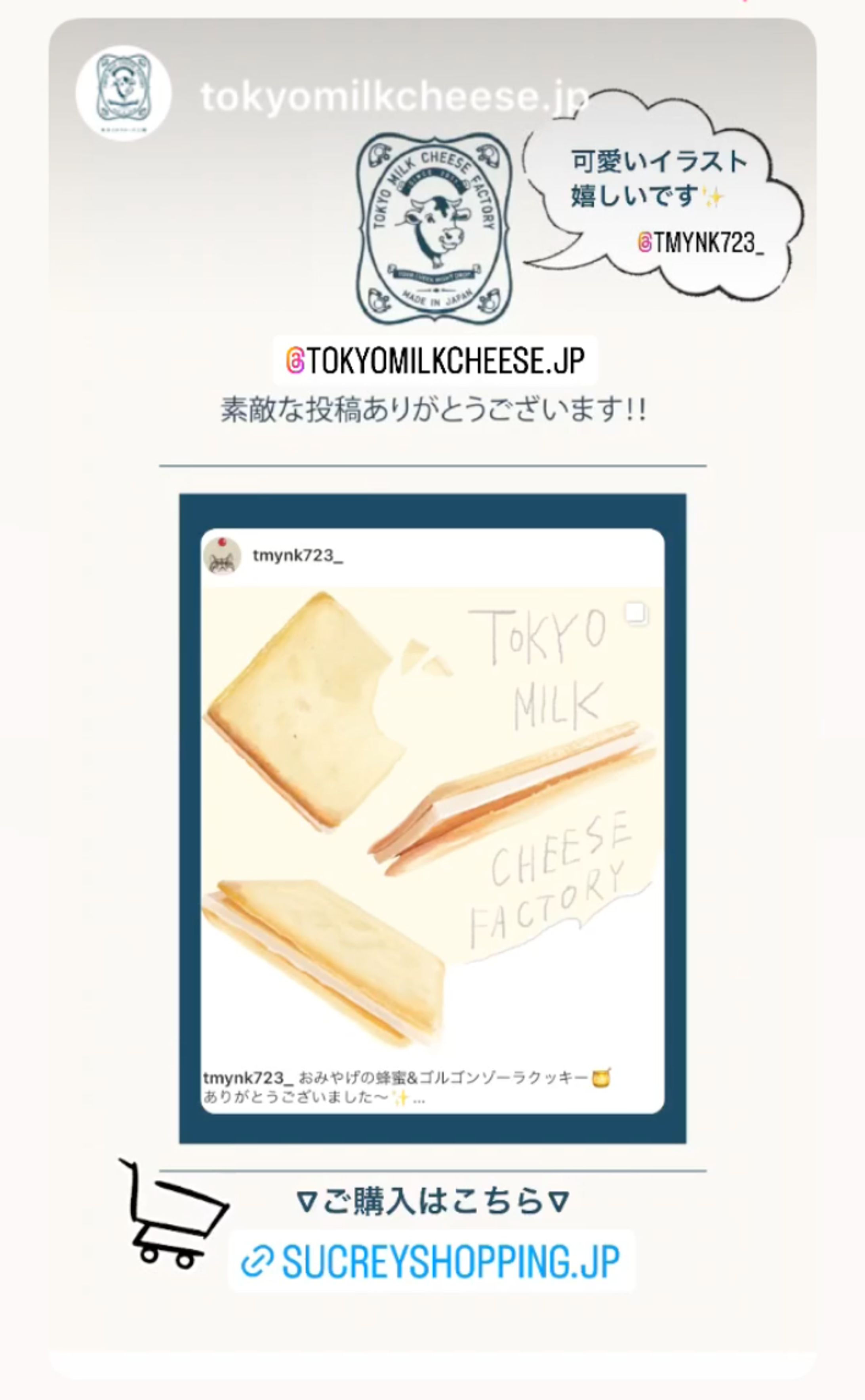Image resolution: width=865 pixels, height=1400 pixels.
Task: Open the @TOKYOMILKCHEESE.JP mention sticker
Action: coord(435,361)
